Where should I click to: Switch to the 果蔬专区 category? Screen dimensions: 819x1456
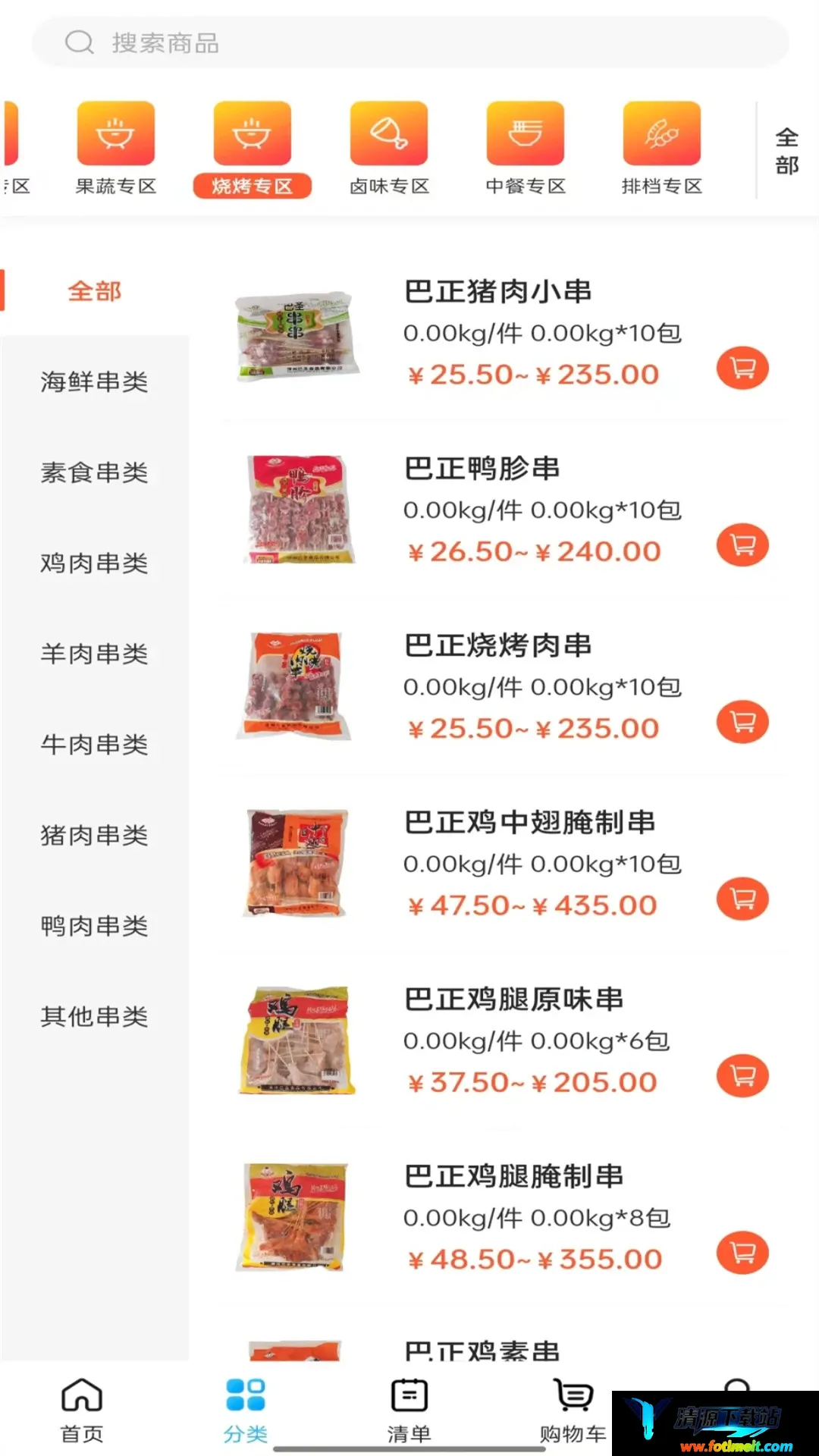tap(116, 149)
